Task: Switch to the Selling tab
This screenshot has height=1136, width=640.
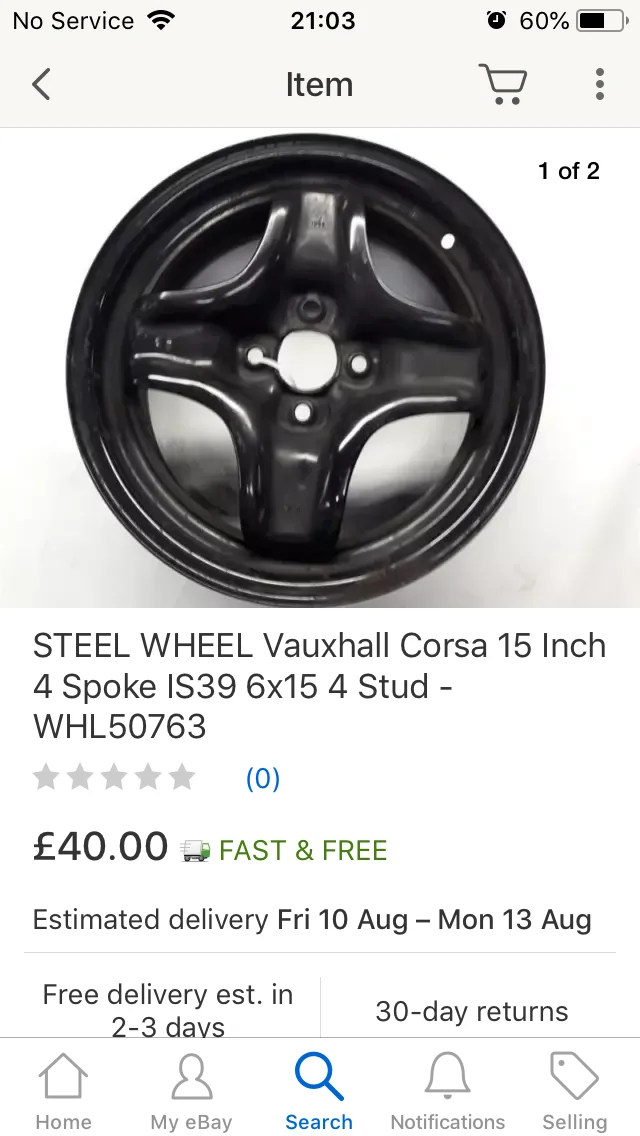Action: point(575,1090)
